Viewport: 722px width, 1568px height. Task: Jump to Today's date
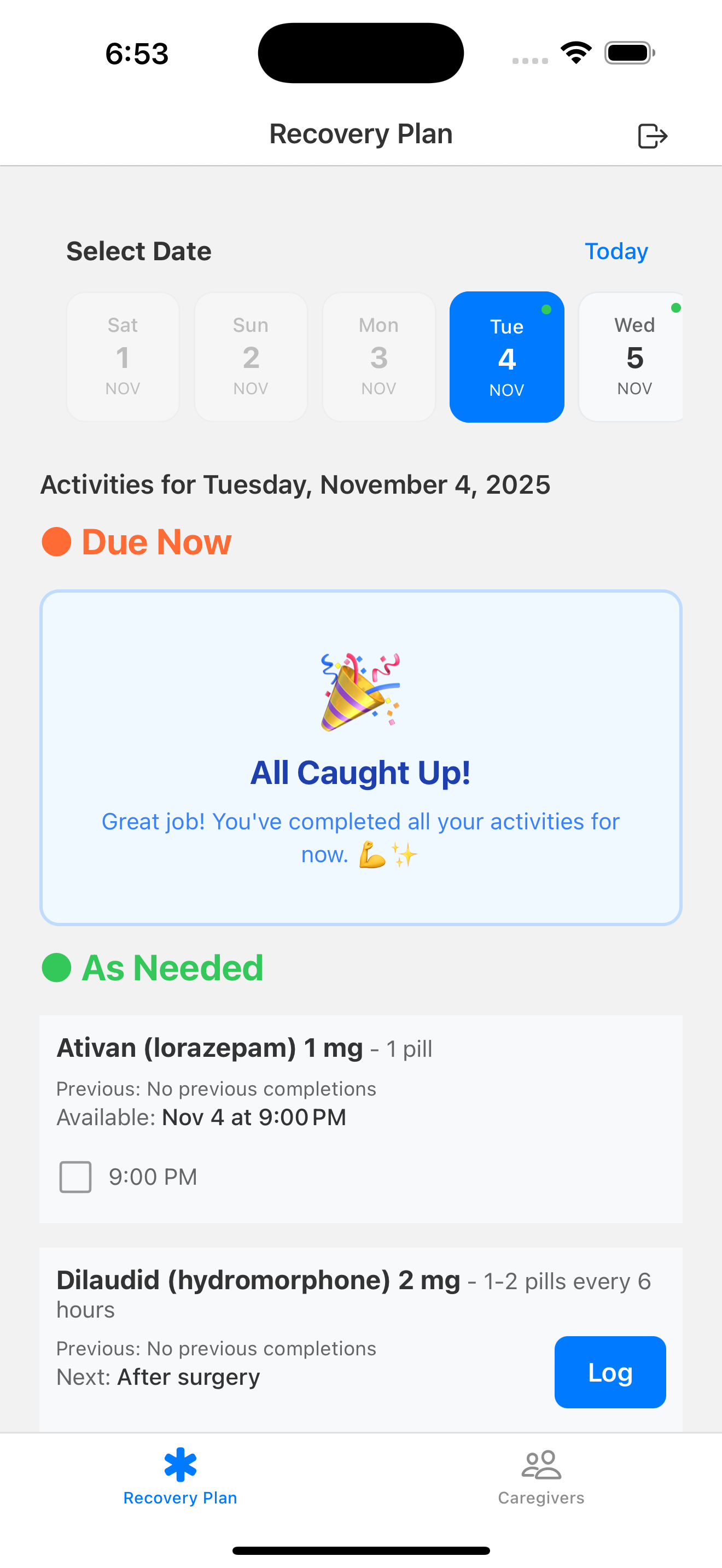[615, 251]
